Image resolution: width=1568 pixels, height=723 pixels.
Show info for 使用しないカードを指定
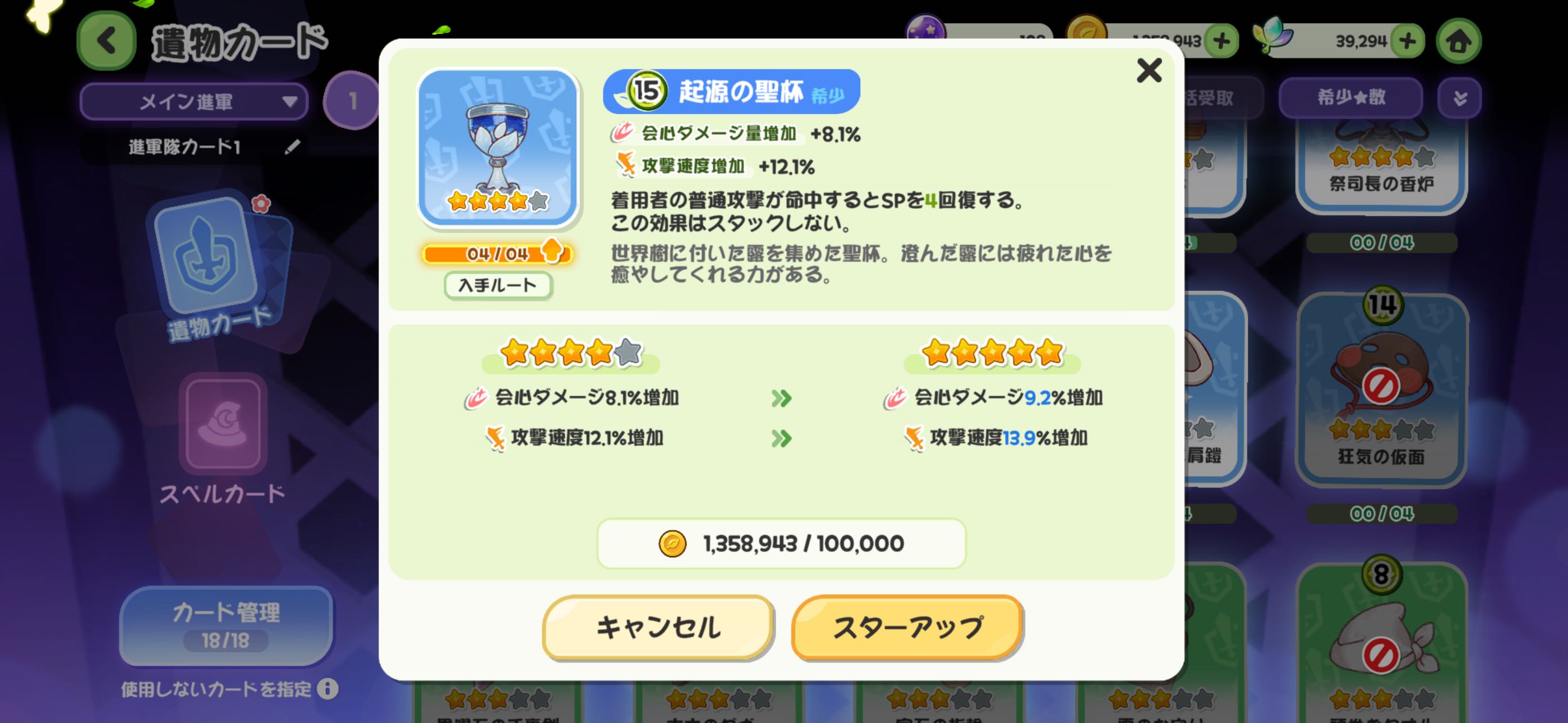click(328, 689)
